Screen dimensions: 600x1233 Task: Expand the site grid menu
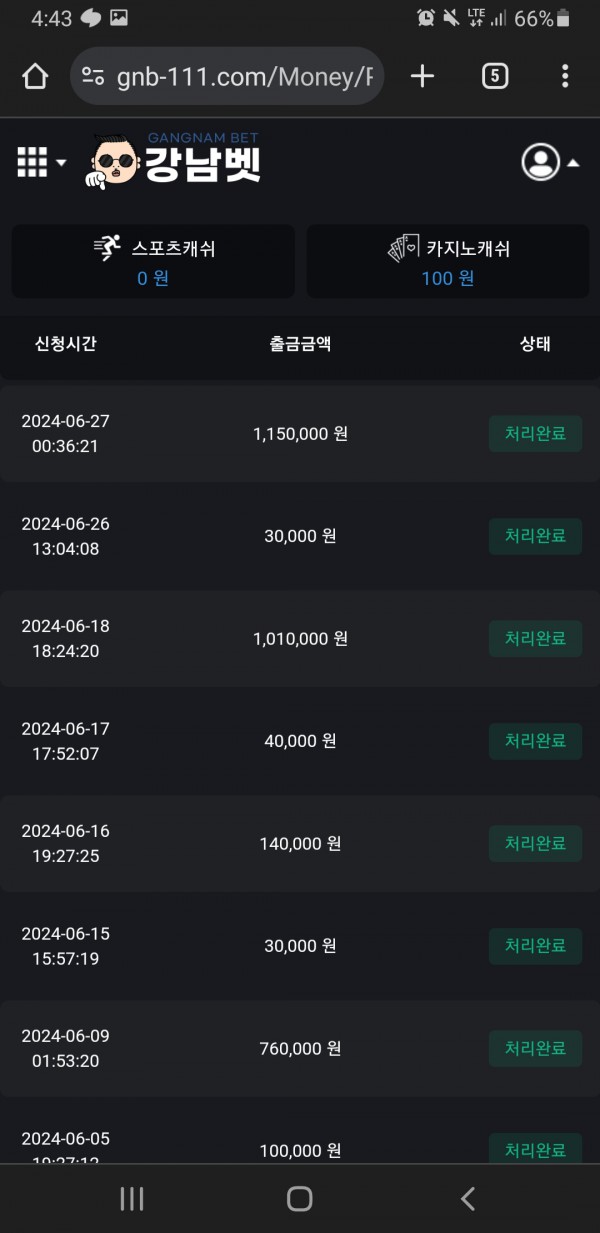pyautogui.click(x=41, y=162)
